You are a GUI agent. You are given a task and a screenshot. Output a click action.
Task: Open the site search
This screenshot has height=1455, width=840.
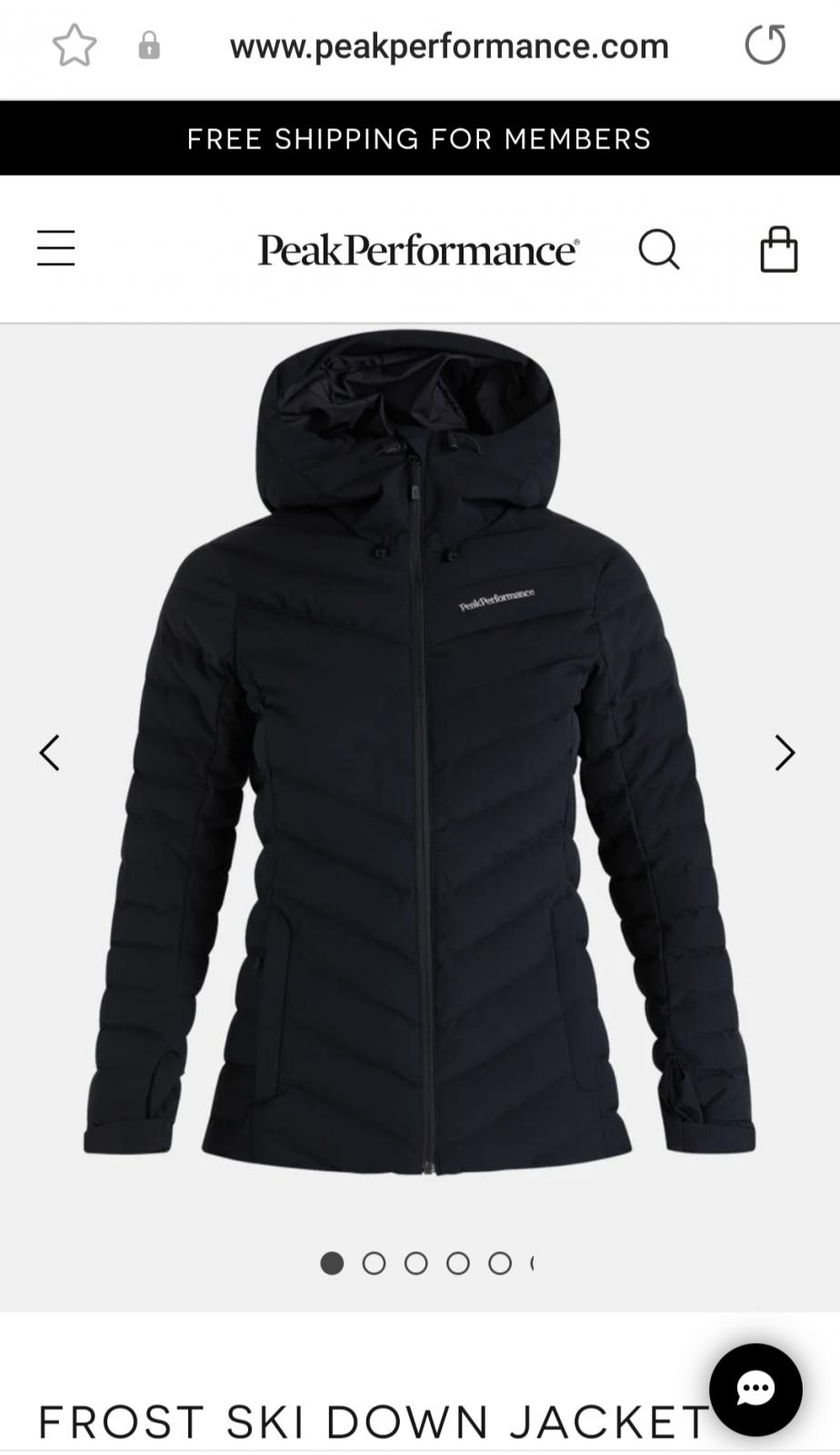coord(659,249)
